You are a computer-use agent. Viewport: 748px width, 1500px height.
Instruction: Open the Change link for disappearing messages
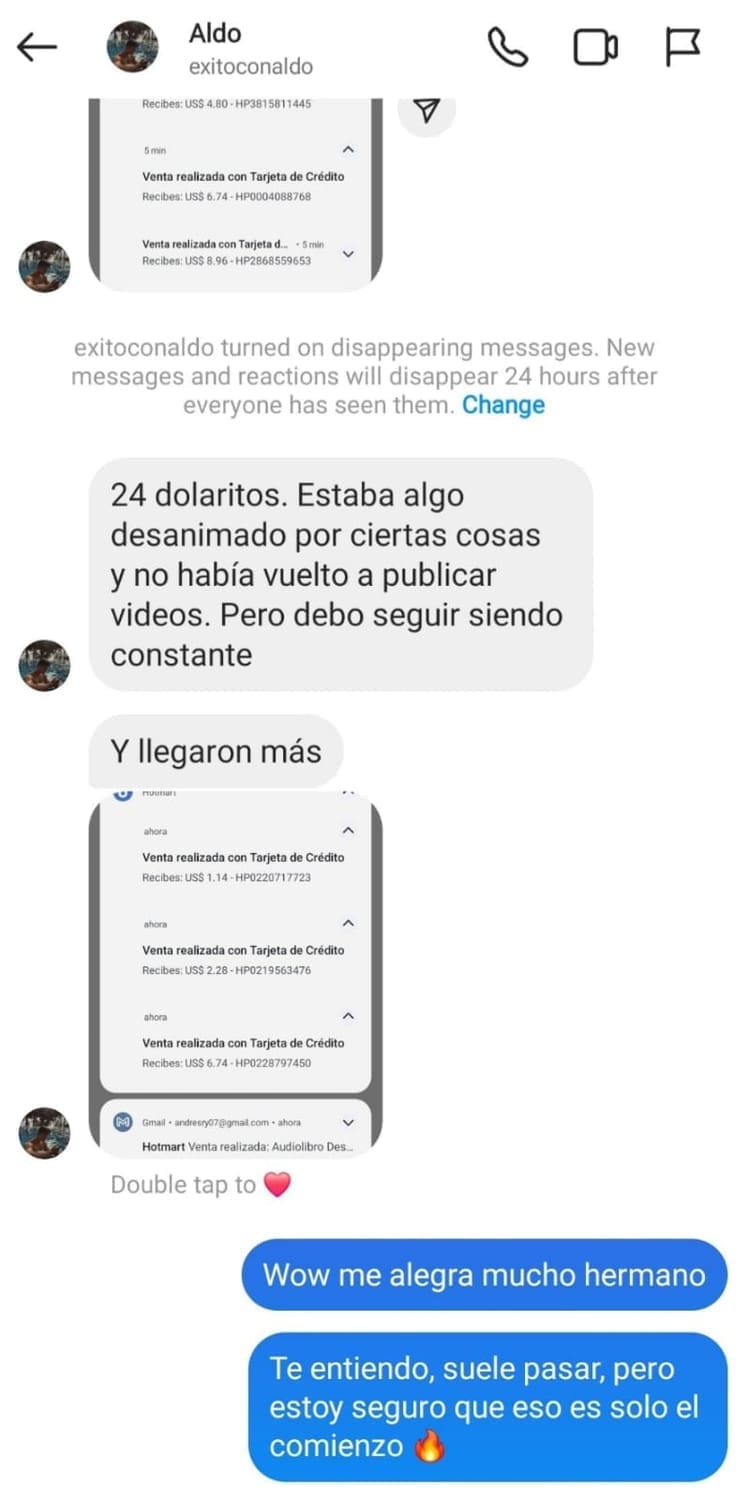point(504,405)
